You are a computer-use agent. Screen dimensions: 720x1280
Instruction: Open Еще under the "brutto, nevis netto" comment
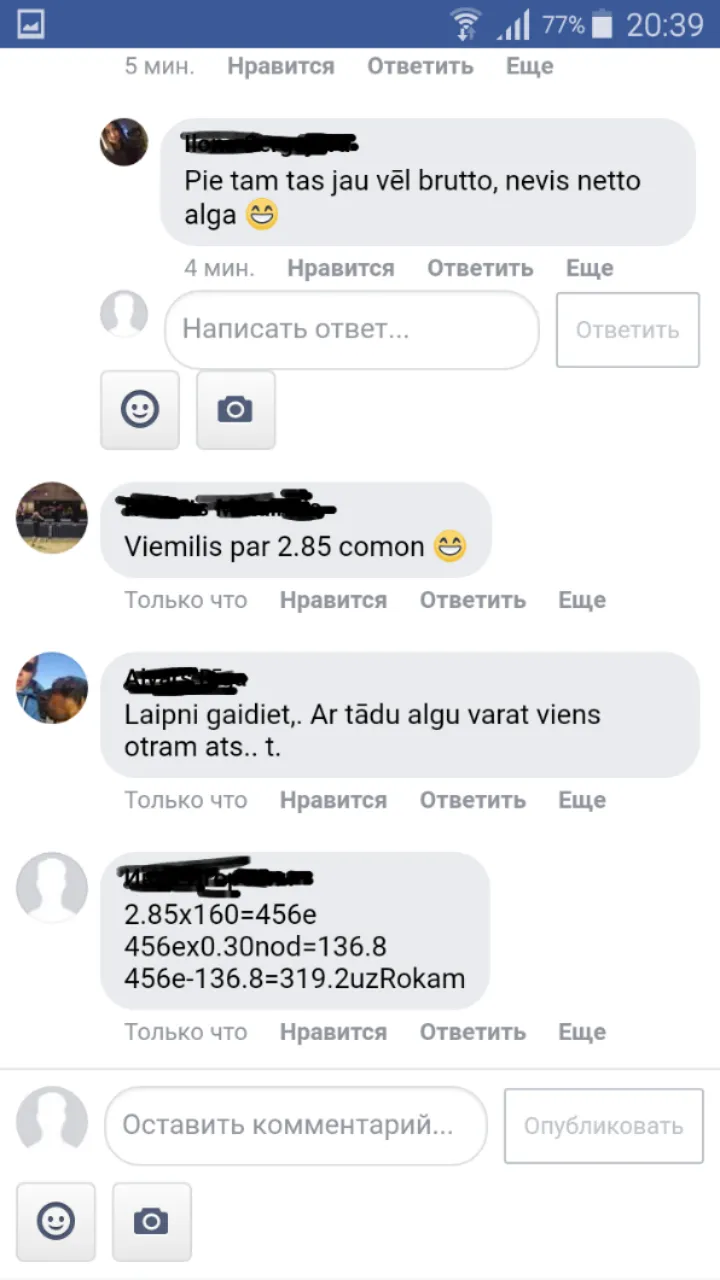590,268
